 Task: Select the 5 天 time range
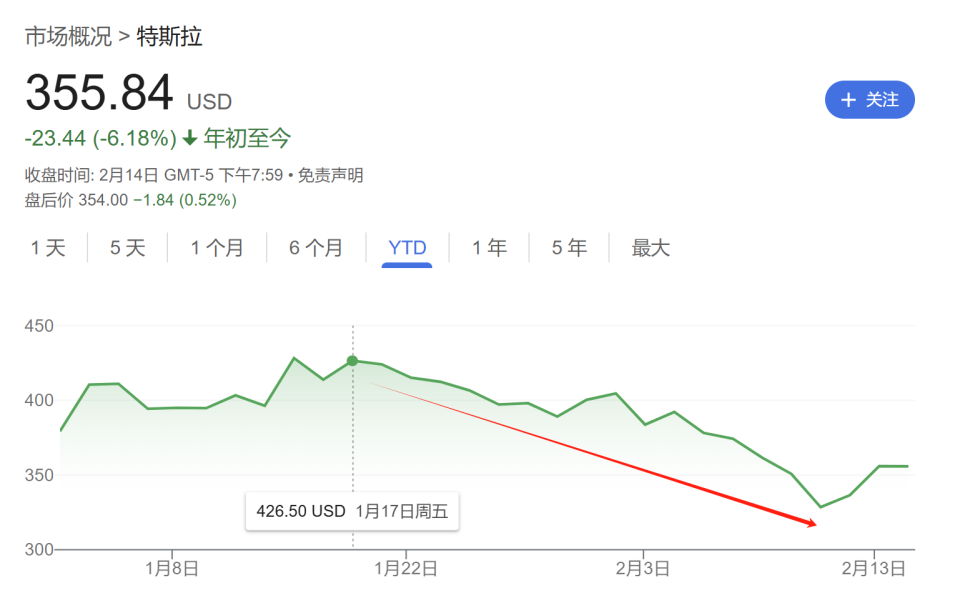[x=128, y=248]
